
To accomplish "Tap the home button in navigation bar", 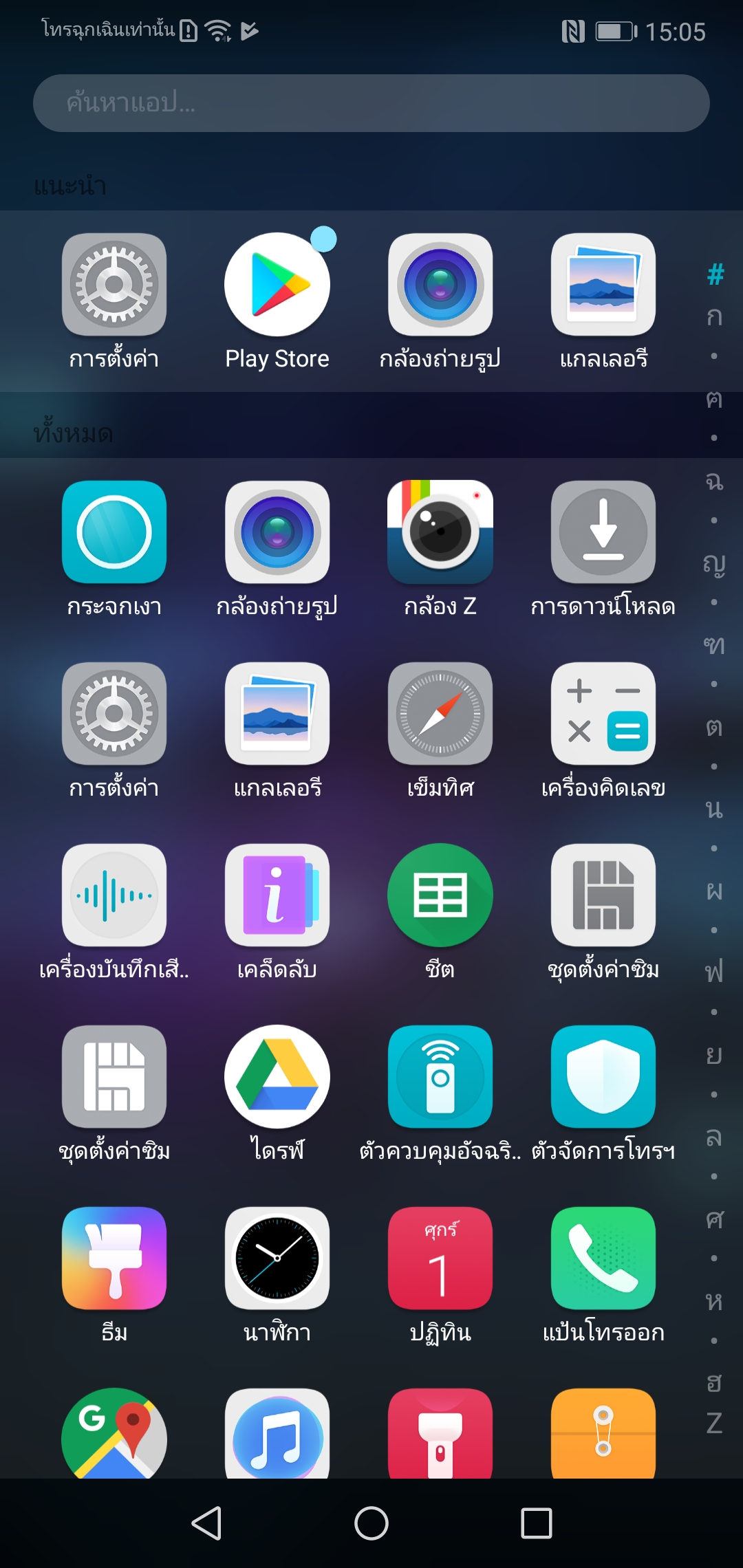I will [x=371, y=1523].
